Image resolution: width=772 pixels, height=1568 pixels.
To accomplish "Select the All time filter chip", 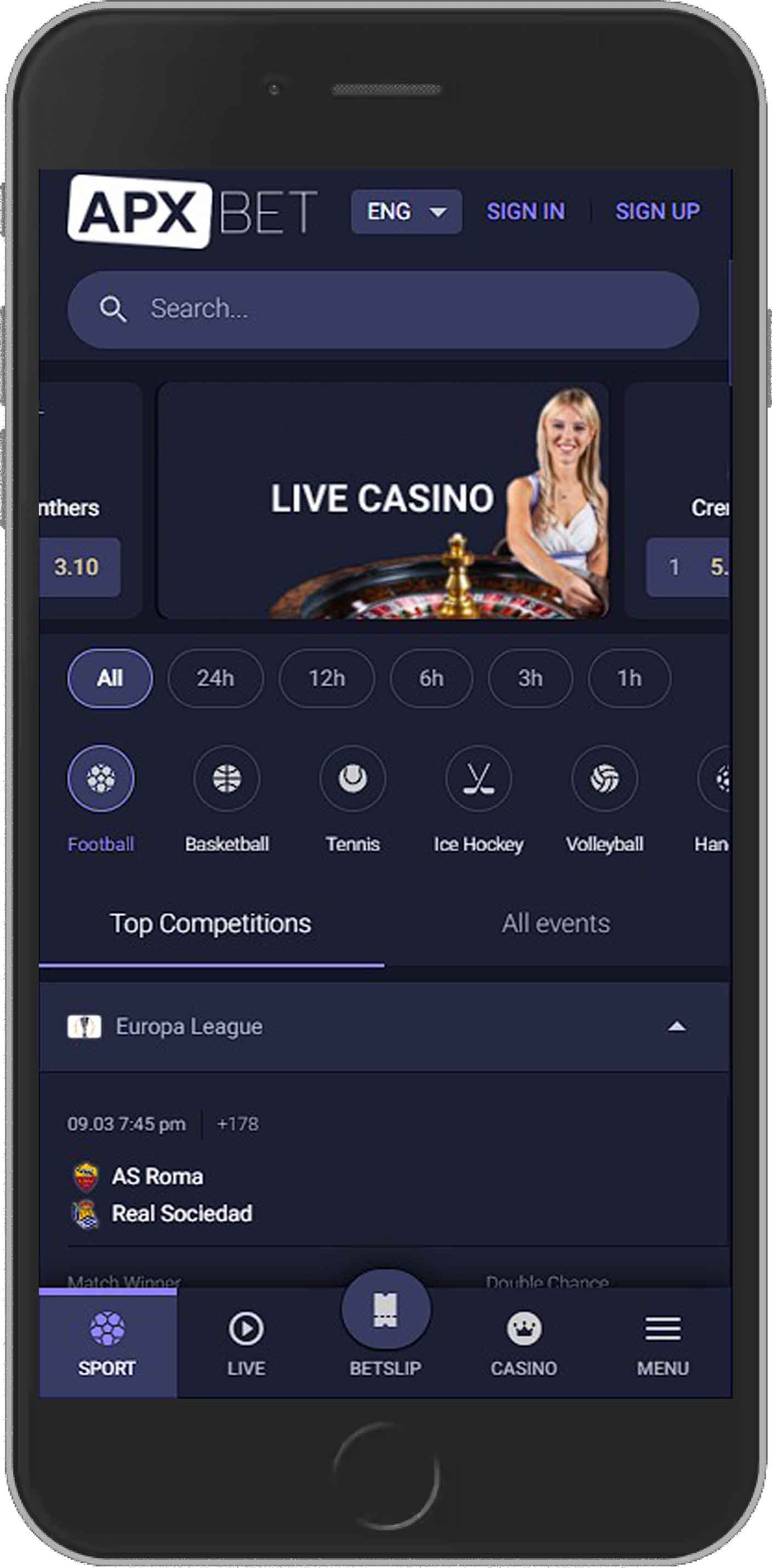I will (110, 678).
